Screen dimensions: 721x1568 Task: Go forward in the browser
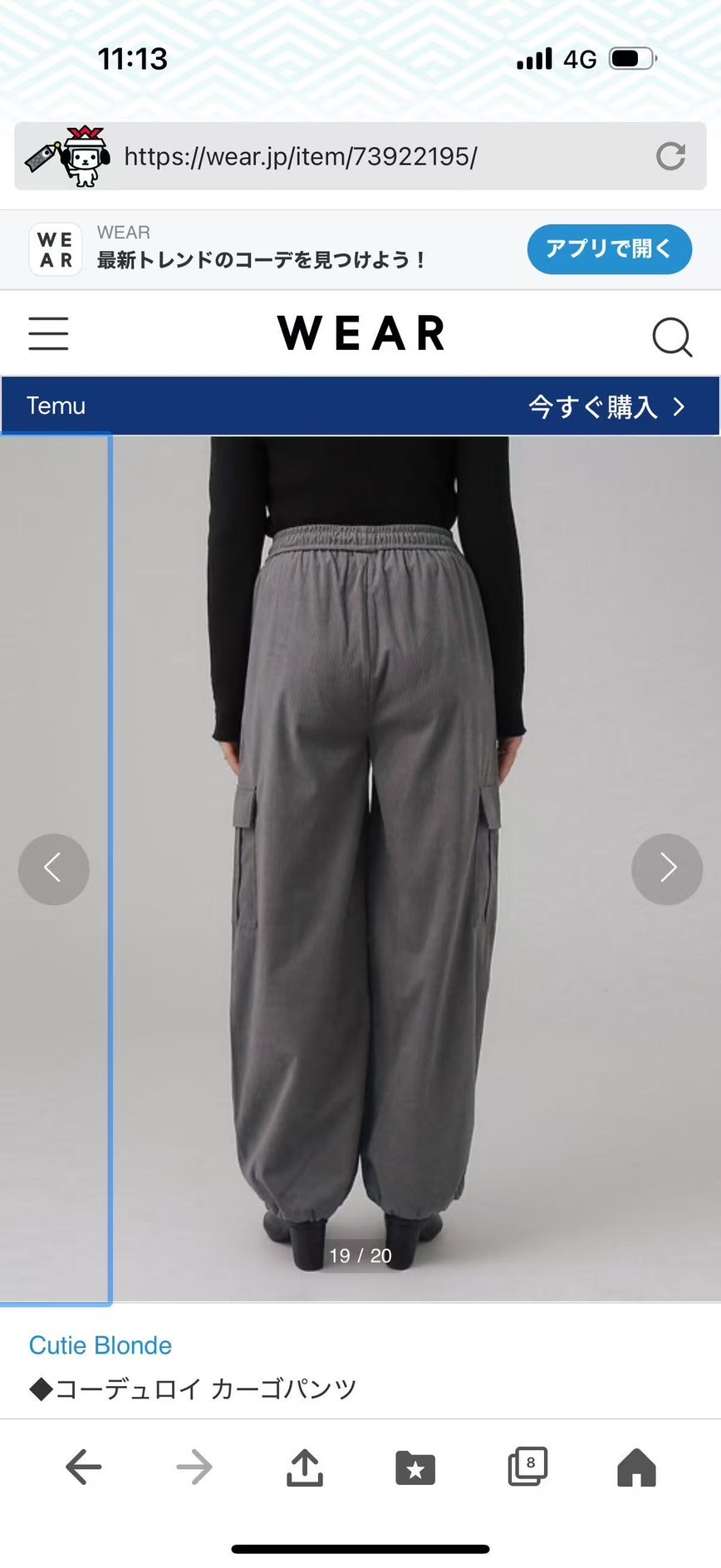coord(194,1467)
